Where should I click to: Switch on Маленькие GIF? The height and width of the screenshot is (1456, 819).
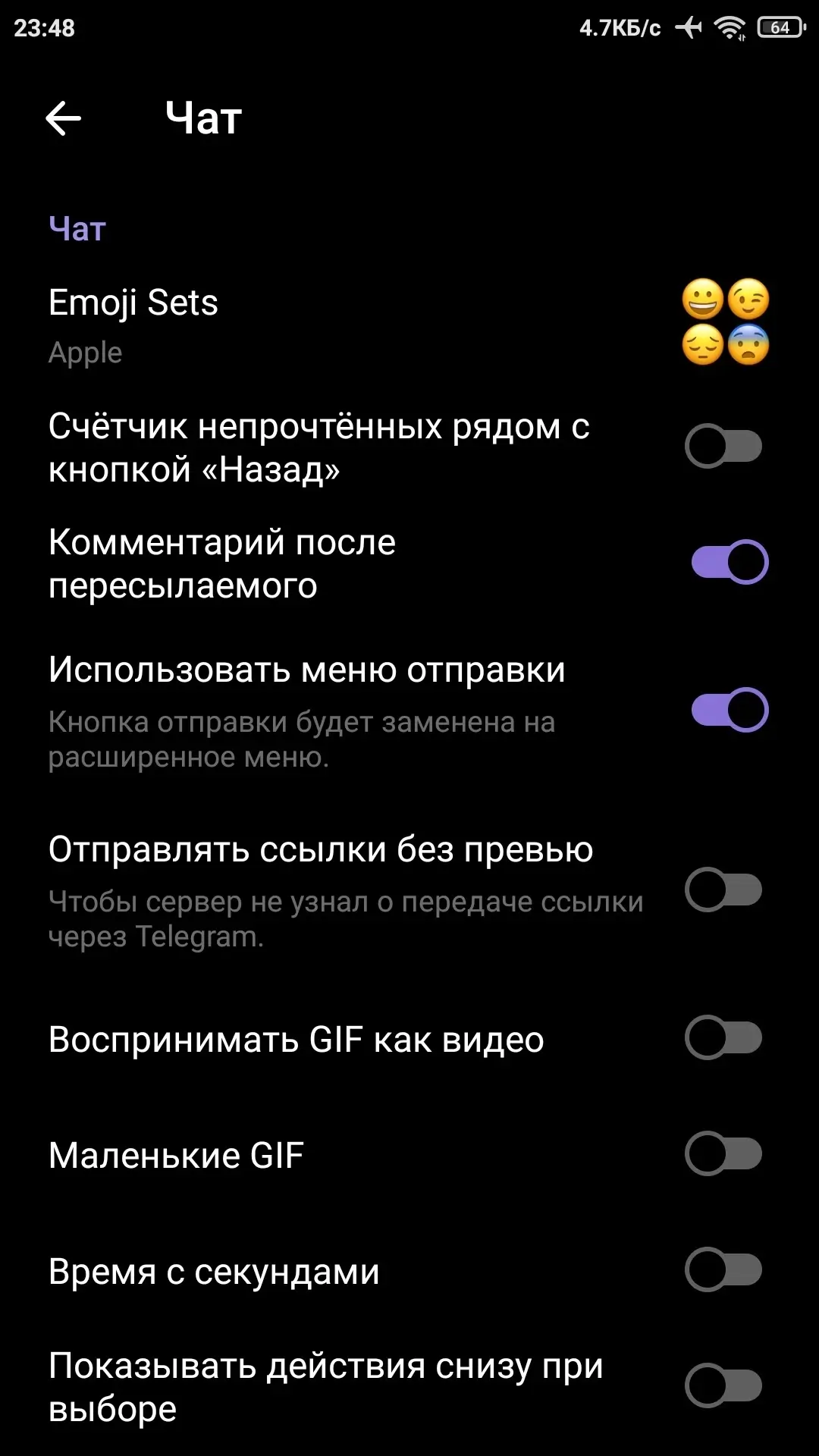tap(724, 1154)
